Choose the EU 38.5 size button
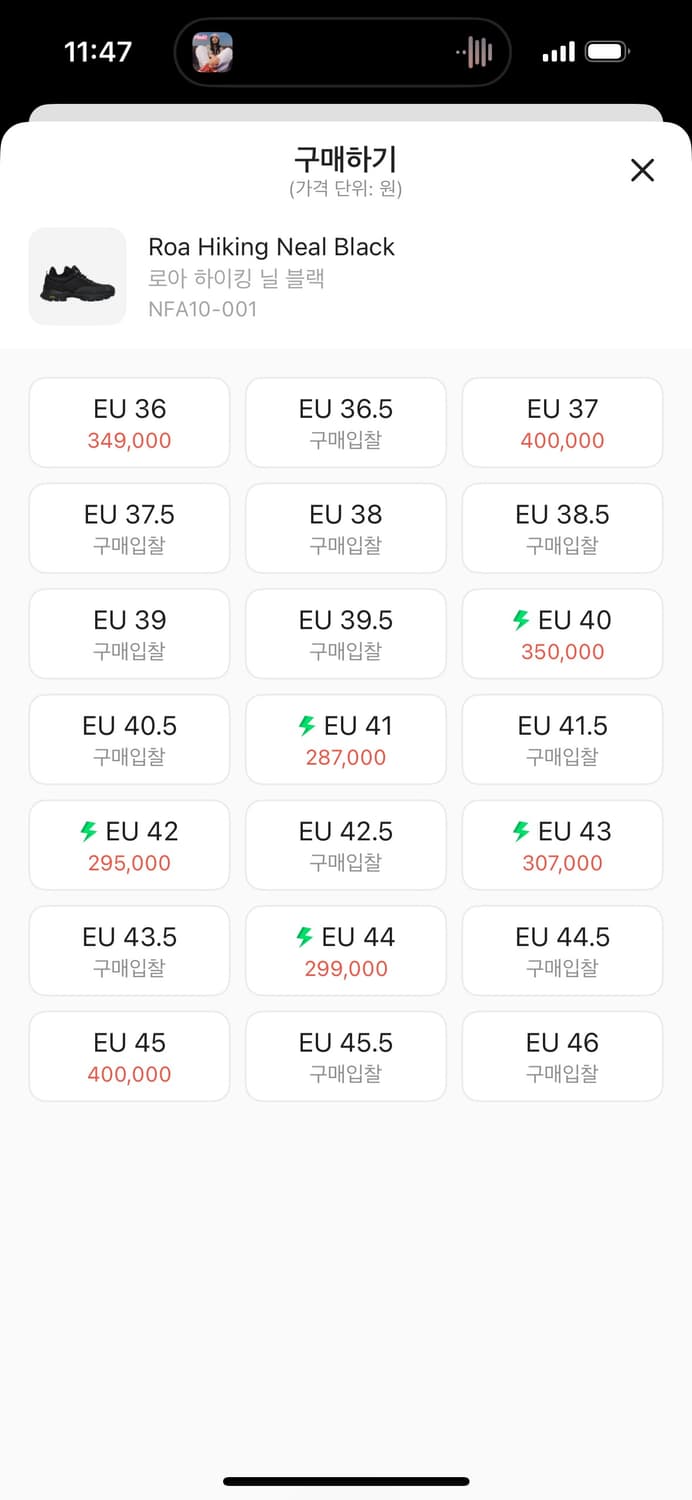Screen dimensions: 692x1500 point(562,529)
